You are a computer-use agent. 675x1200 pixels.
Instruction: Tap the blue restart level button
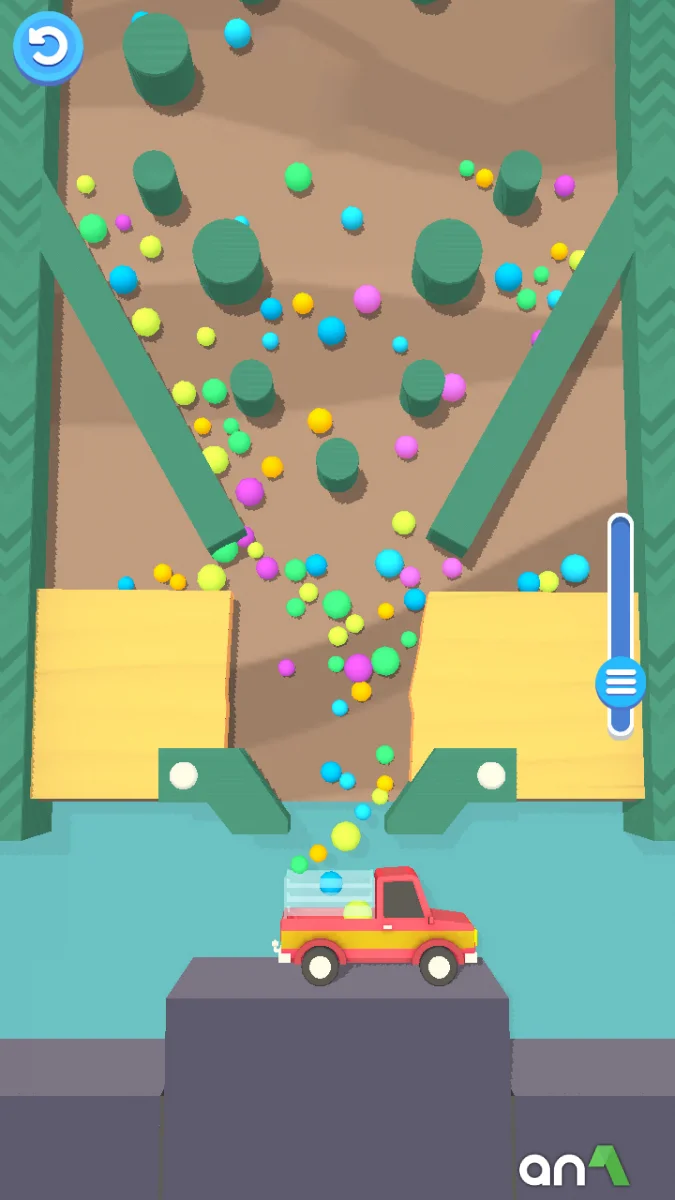47,47
